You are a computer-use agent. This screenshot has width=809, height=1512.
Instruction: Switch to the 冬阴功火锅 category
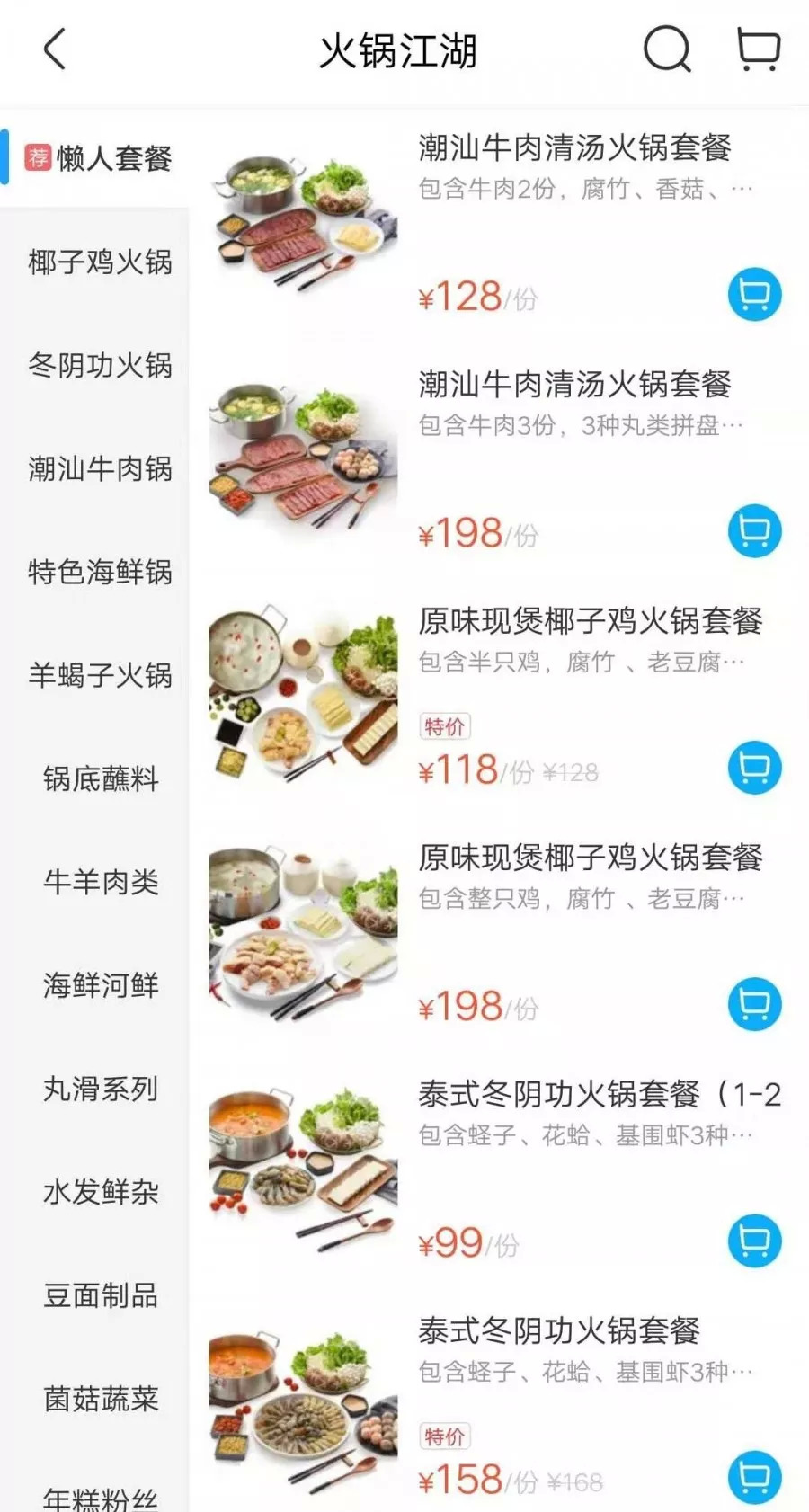tap(97, 366)
